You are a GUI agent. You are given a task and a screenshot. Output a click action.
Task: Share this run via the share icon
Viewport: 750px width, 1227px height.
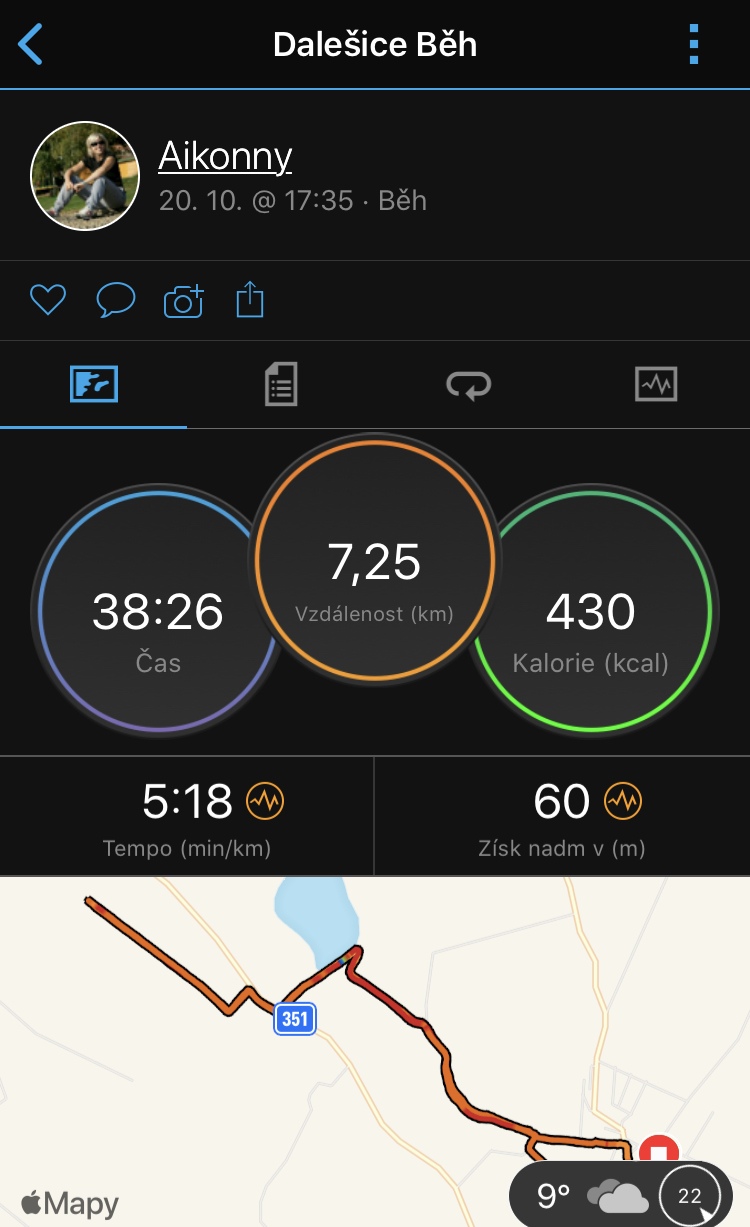(x=250, y=299)
